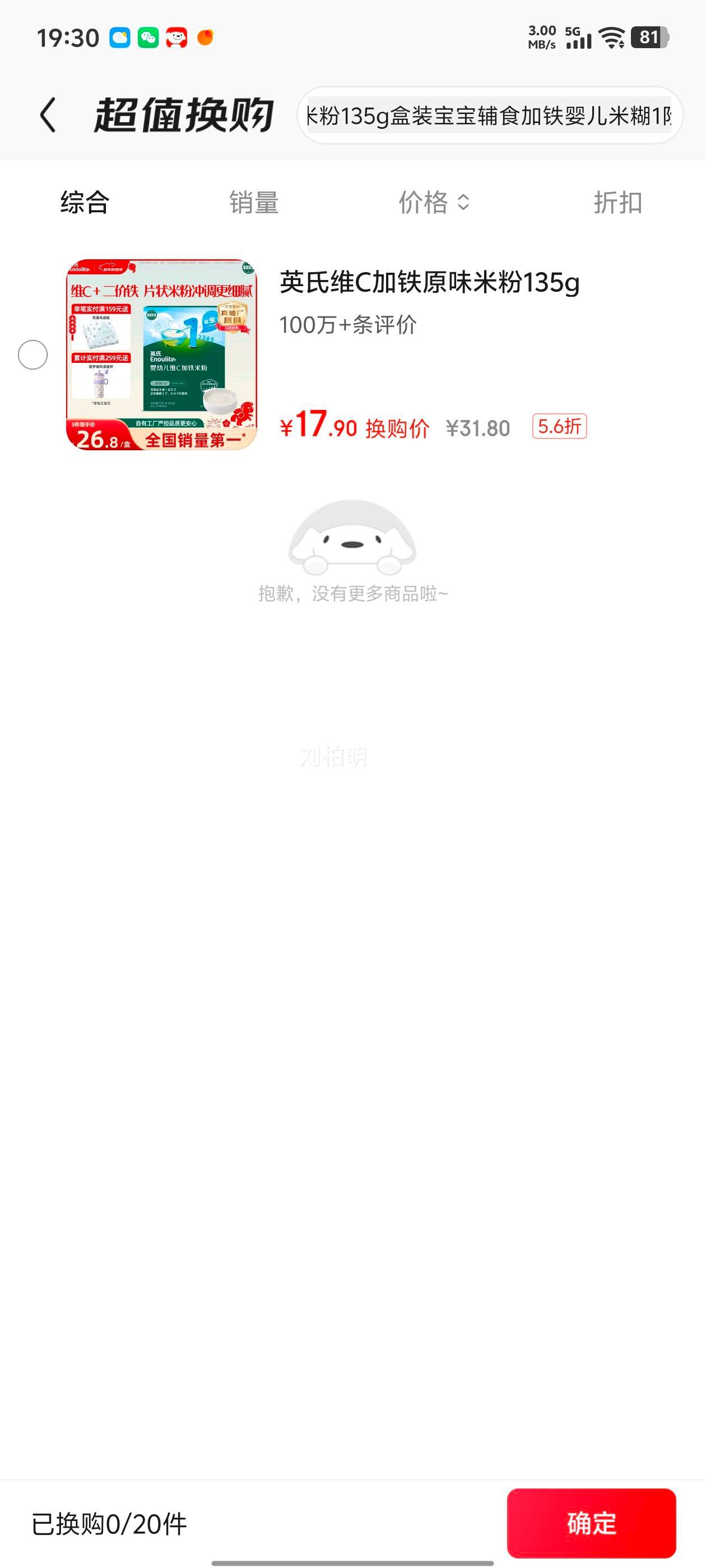Tap the back arrow to exit 超值换购
This screenshot has height=1568, width=706.
[x=49, y=114]
